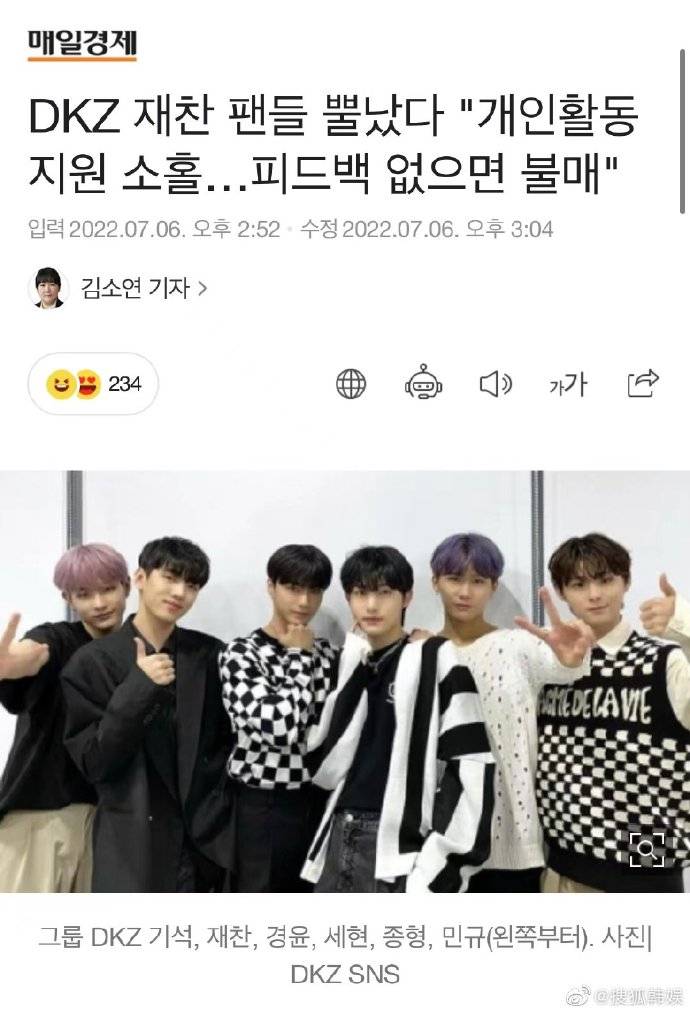Open the language translation globe icon
The height and width of the screenshot is (1013, 690).
[351, 384]
